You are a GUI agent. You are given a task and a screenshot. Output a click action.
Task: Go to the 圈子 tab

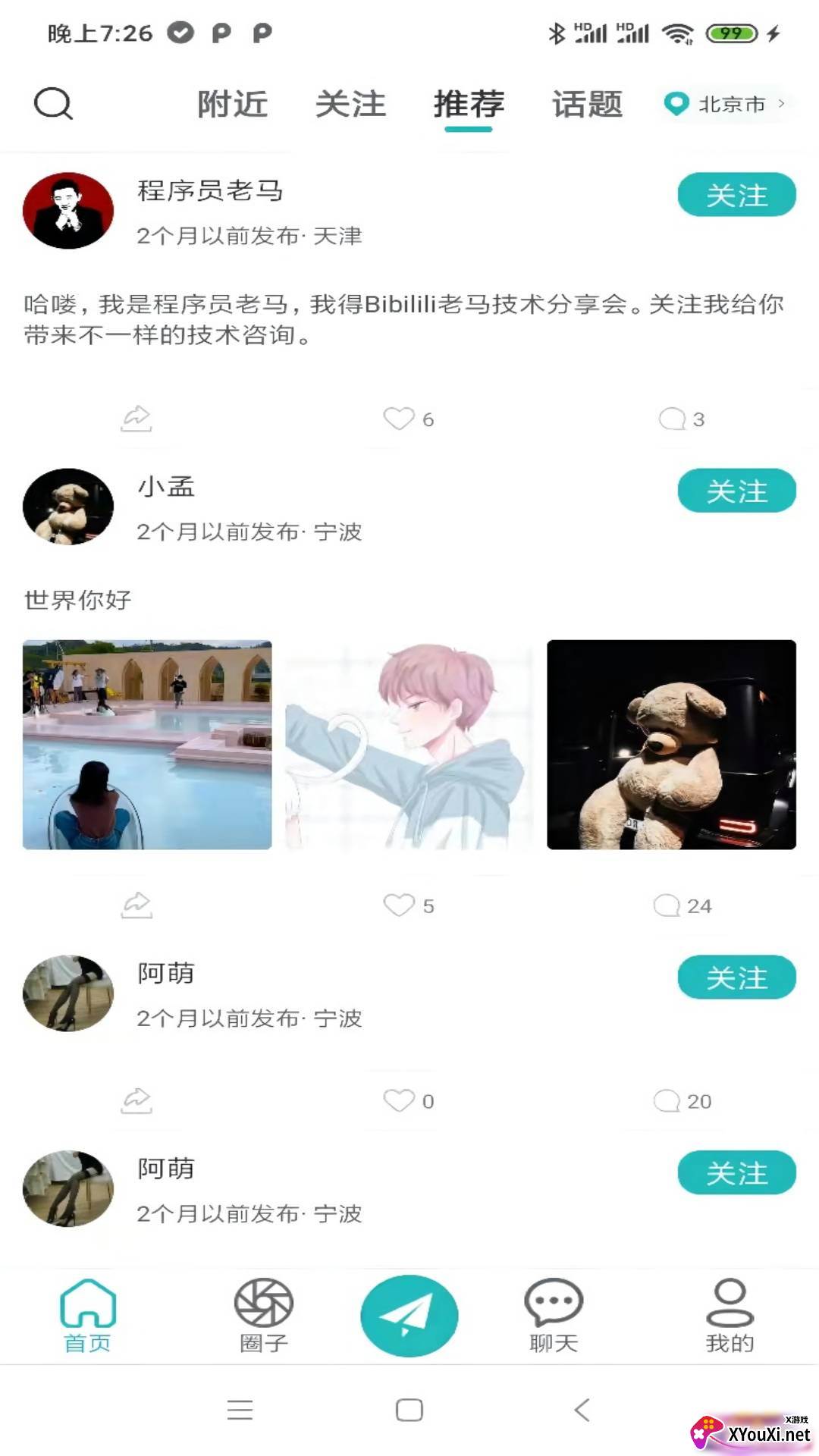[263, 1316]
